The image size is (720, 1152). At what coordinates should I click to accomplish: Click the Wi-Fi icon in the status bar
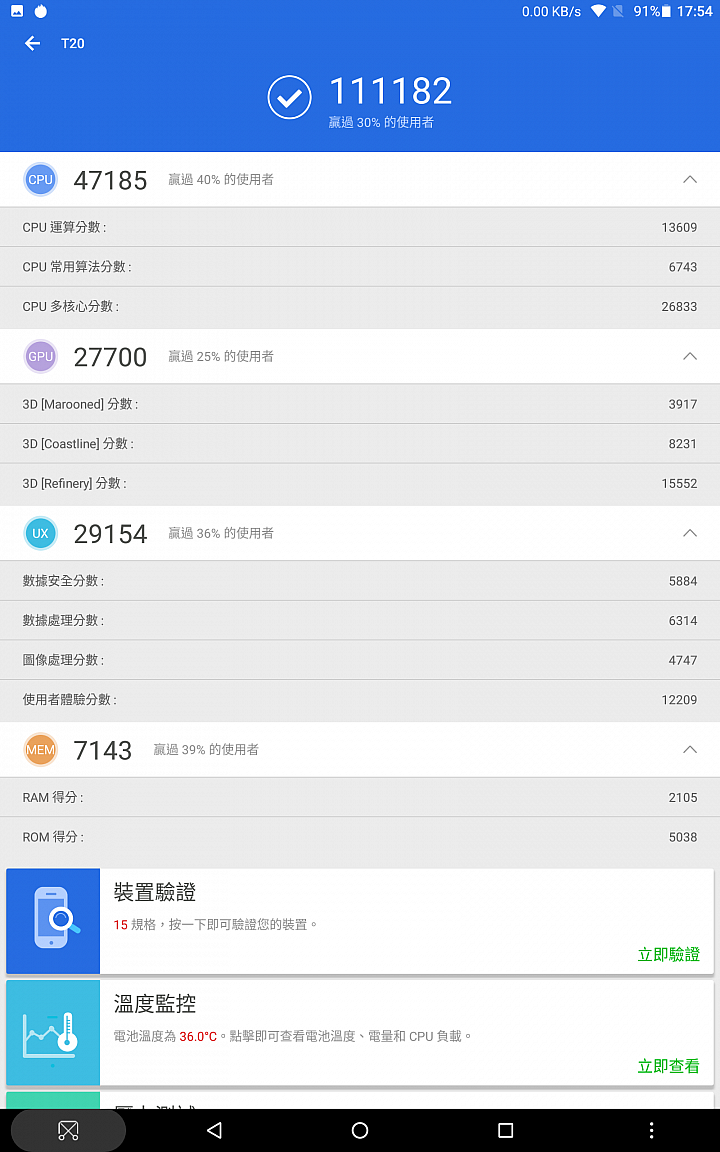point(598,12)
